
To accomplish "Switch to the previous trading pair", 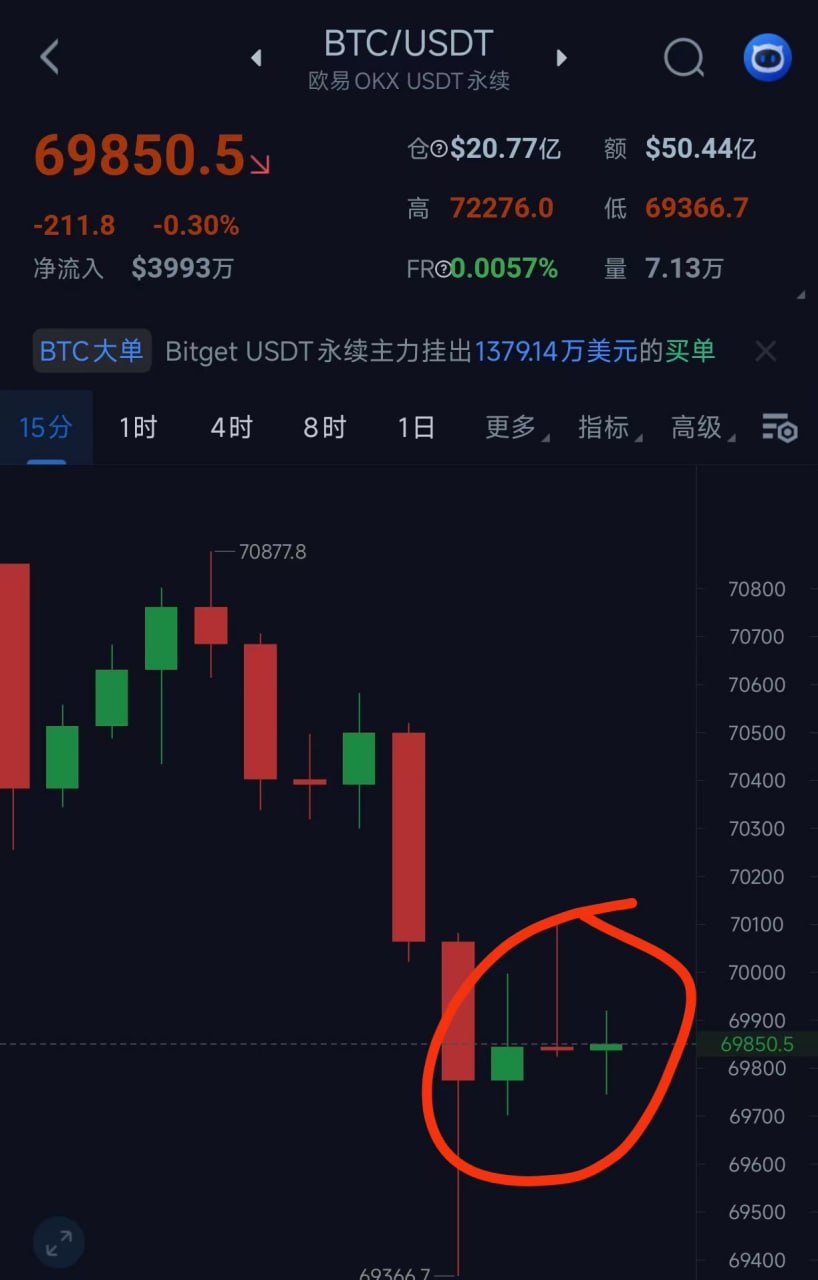I will [x=256, y=58].
